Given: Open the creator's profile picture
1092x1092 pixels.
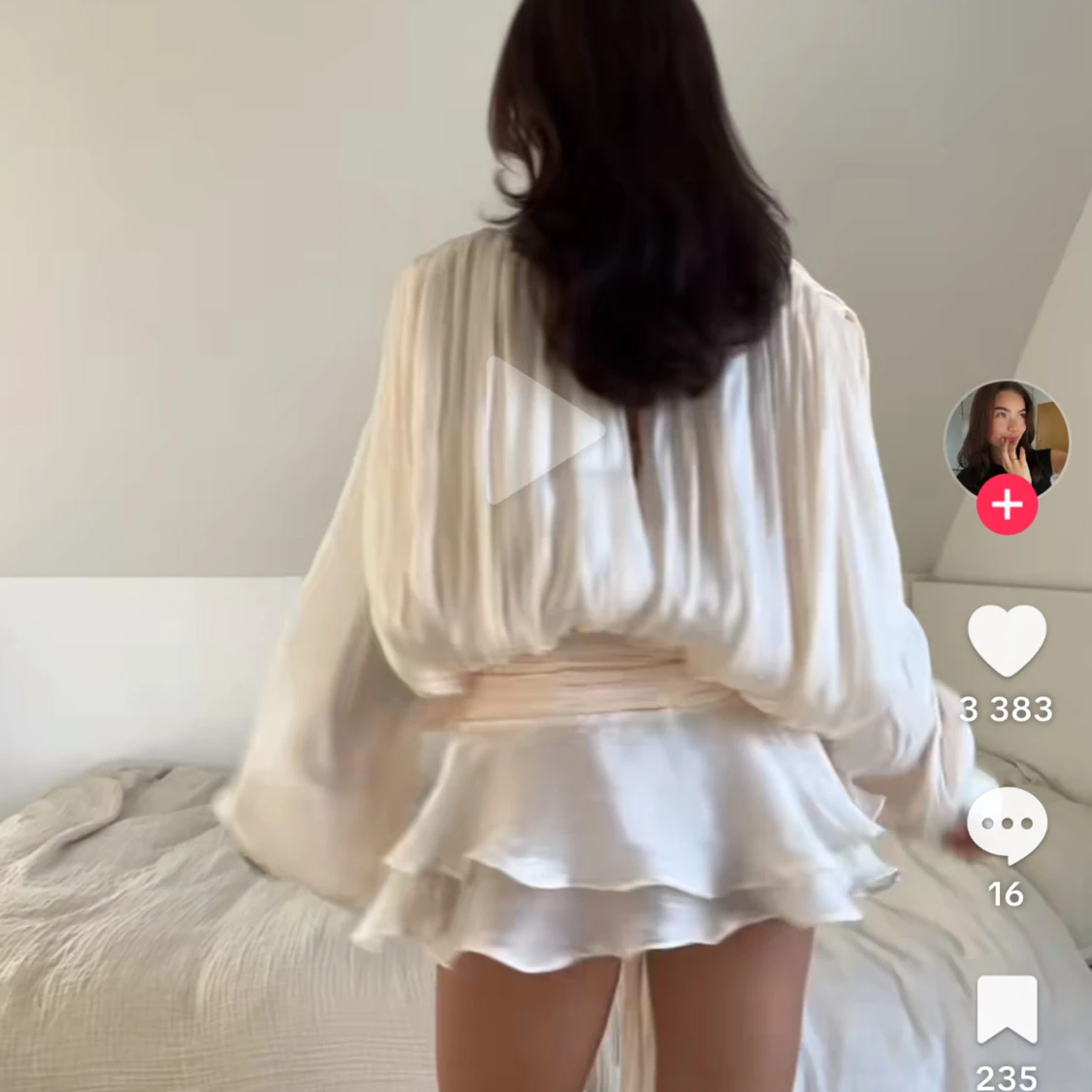Looking at the screenshot, I should coord(1007,437).
